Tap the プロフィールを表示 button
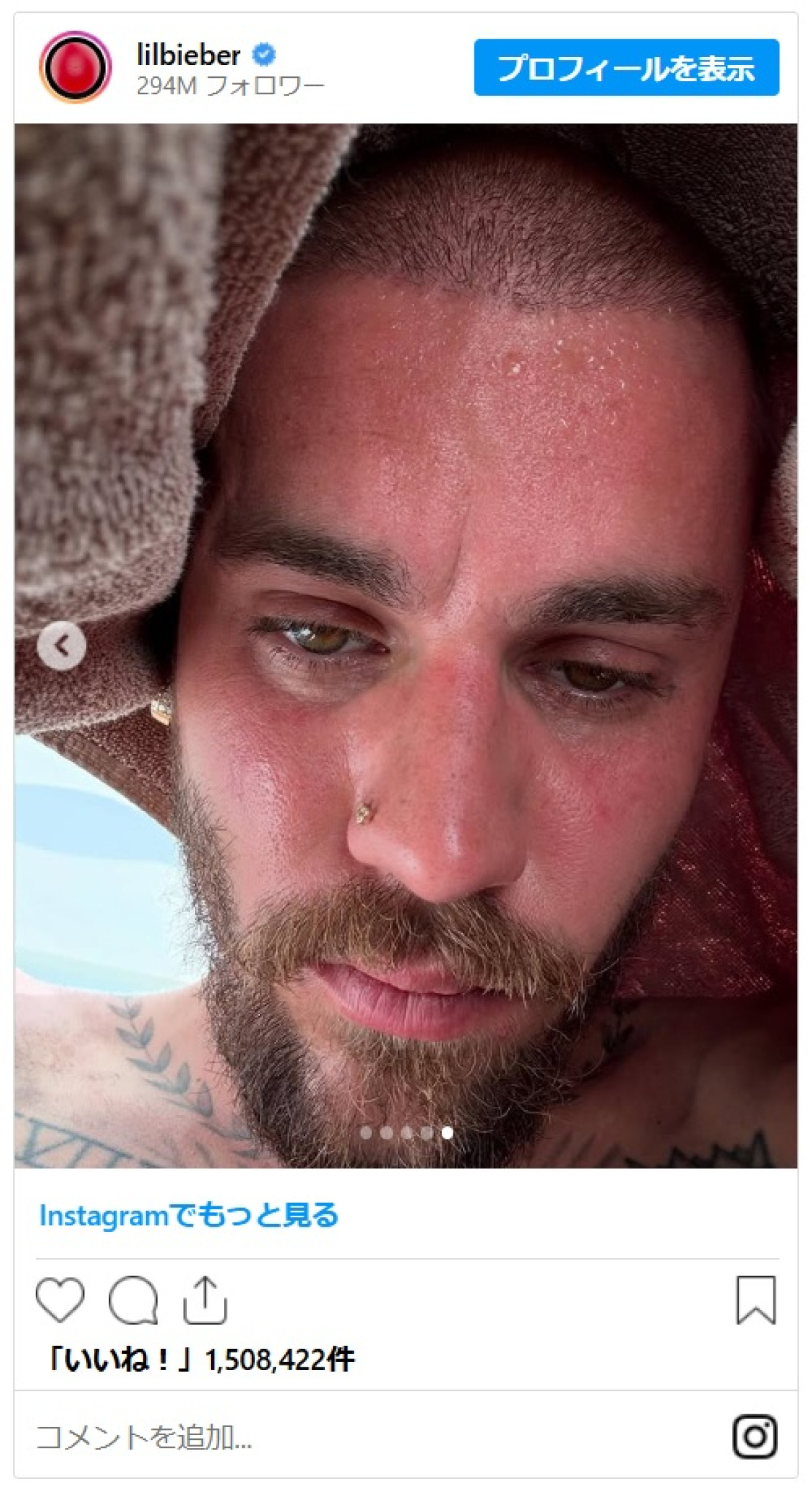 pyautogui.click(x=626, y=68)
